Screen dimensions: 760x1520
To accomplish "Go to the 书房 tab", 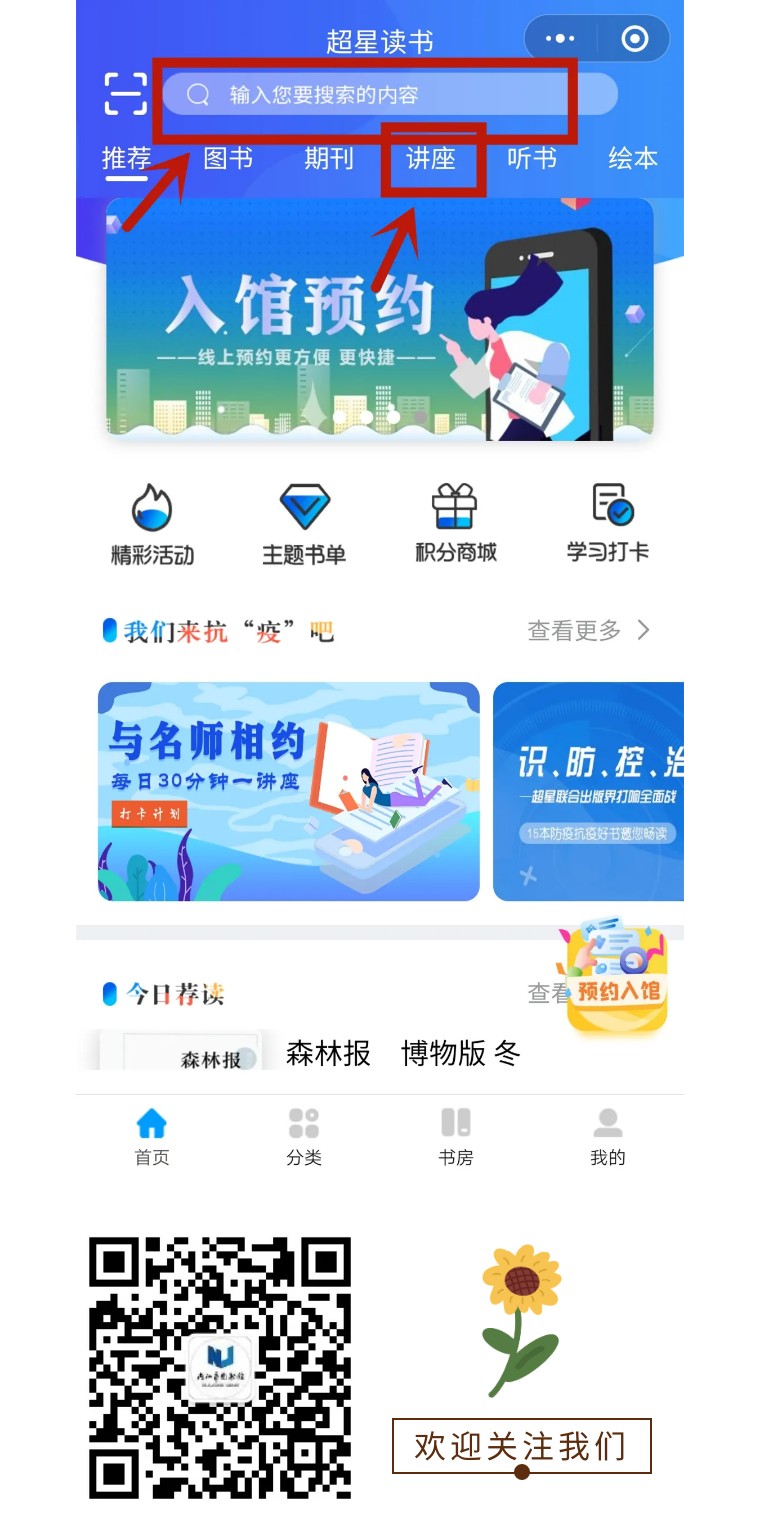I will pos(456,1137).
